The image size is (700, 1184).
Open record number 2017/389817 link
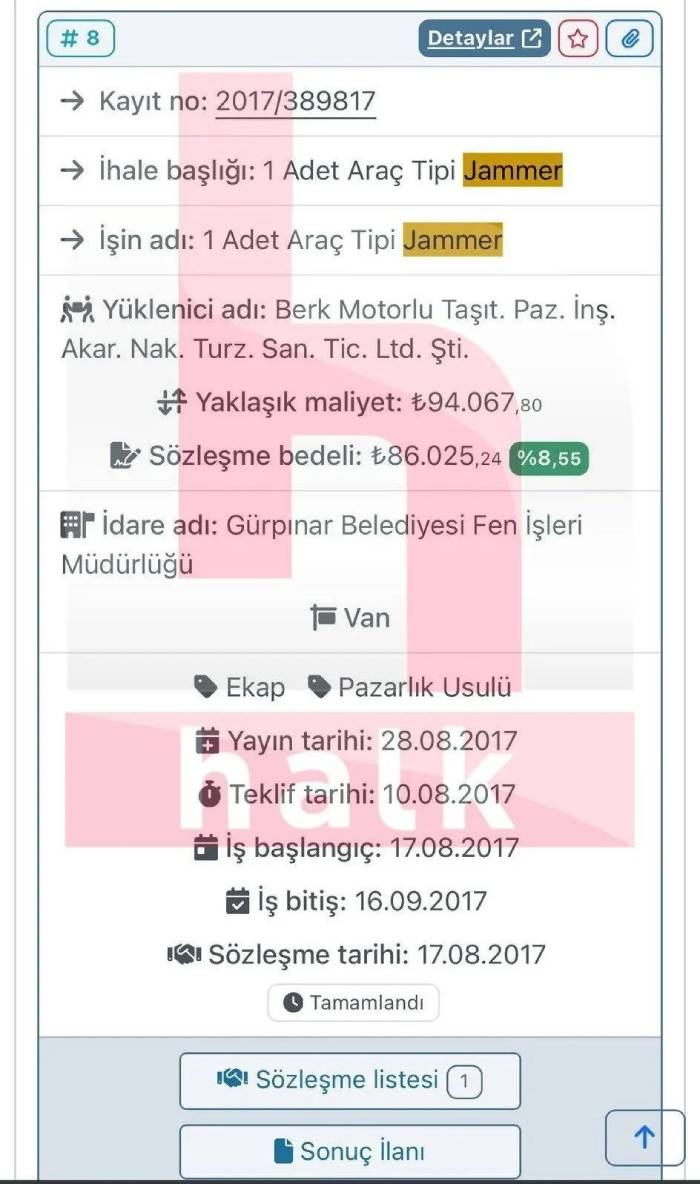click(295, 101)
